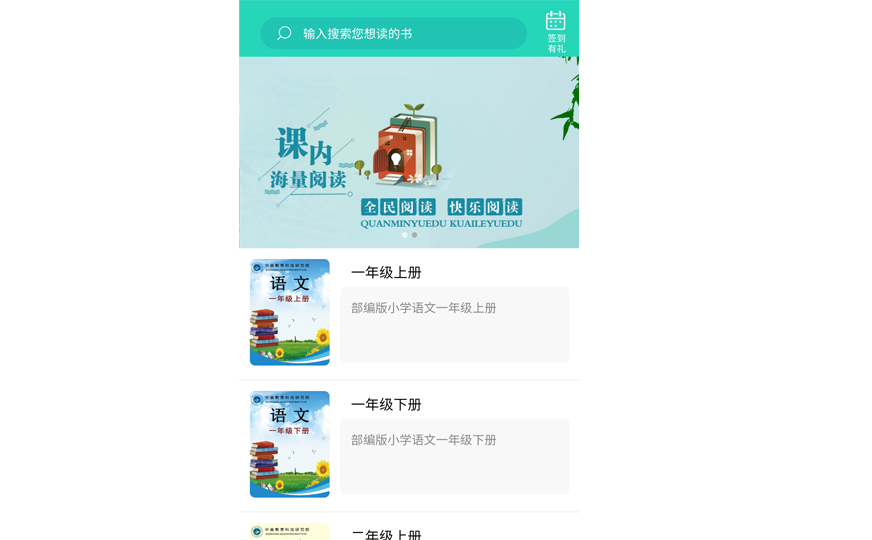This screenshot has width=872, height=540.
Task: Open the 签到有礼 check-in calendar
Action: coord(556,31)
